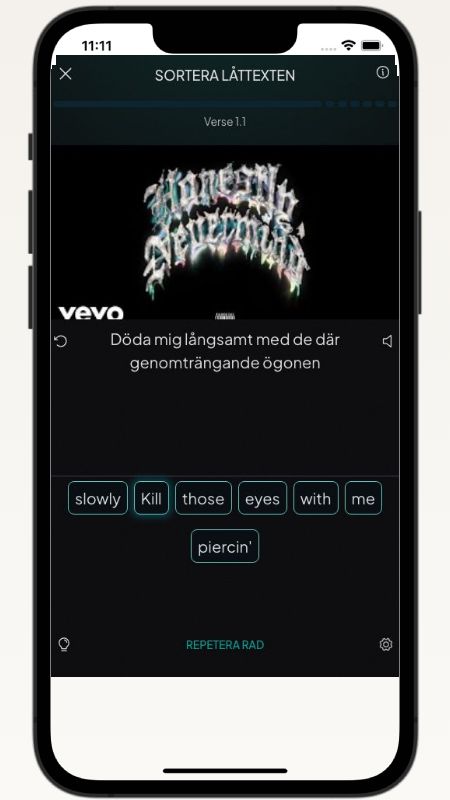
Task: Get a hint via lightbulb icon
Action: pos(64,644)
